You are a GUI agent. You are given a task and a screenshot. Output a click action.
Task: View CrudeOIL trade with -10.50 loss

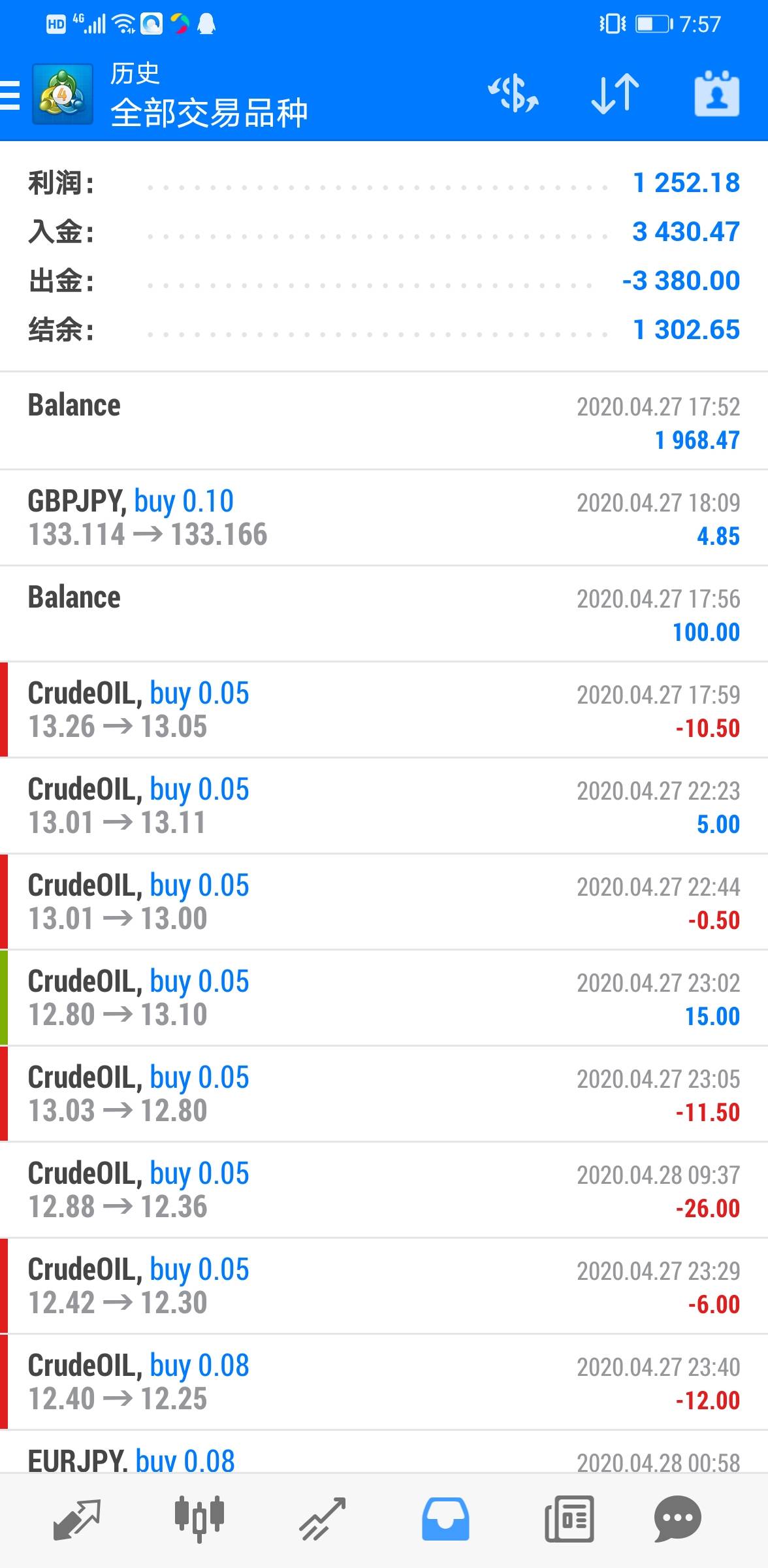click(384, 710)
